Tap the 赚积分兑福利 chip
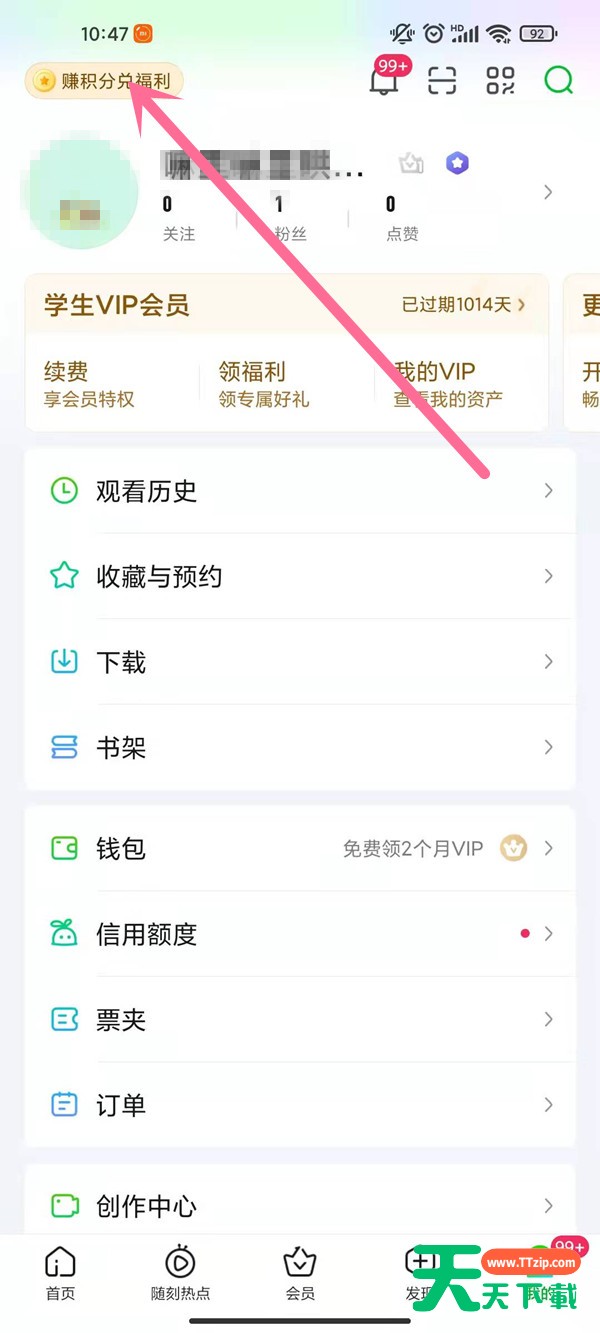The width and height of the screenshot is (600, 1333). tap(105, 81)
